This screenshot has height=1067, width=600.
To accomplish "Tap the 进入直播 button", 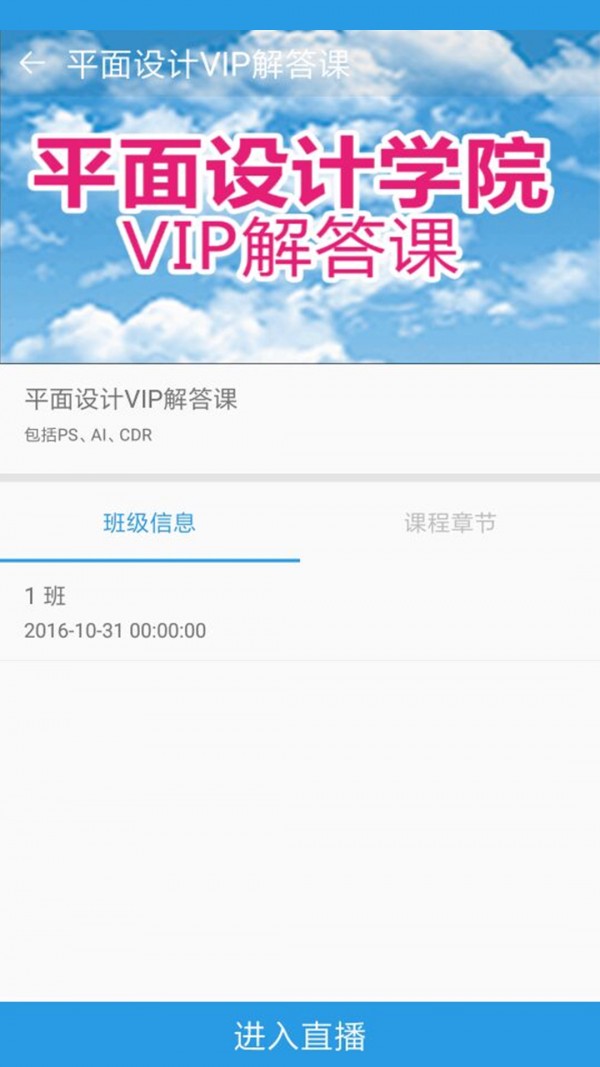I will pyautogui.click(x=300, y=1035).
